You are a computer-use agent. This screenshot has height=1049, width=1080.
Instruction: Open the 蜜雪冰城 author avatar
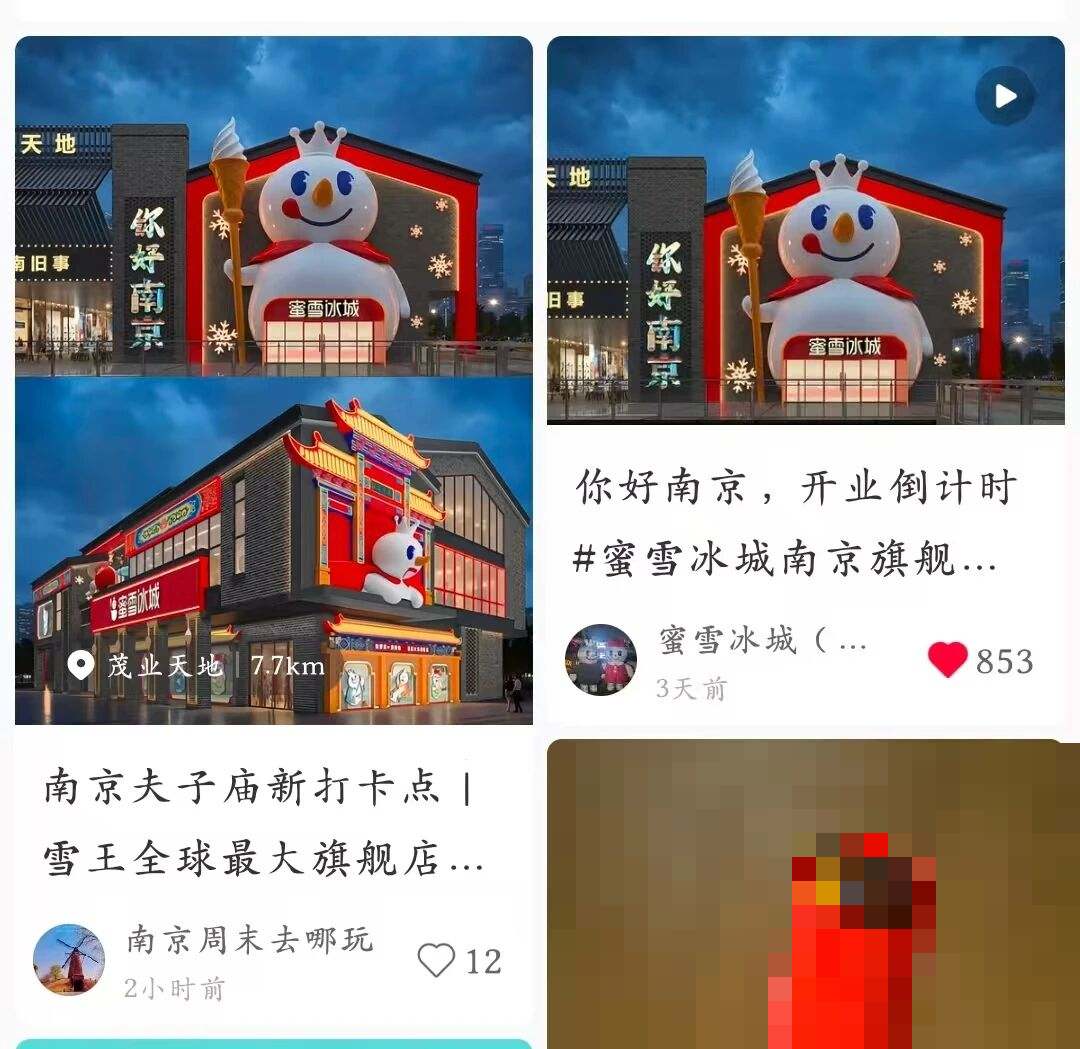601,660
